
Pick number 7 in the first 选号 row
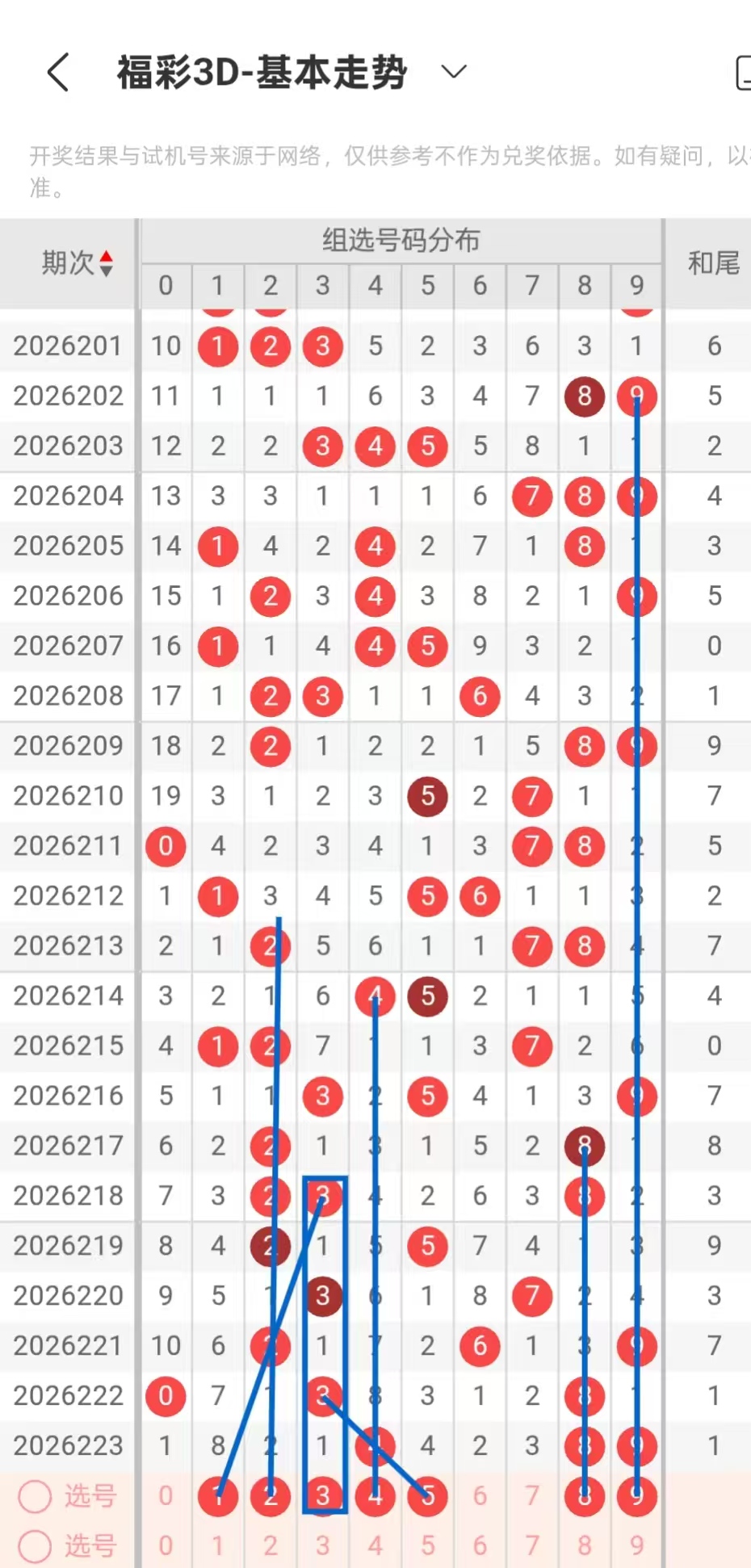point(532,1496)
